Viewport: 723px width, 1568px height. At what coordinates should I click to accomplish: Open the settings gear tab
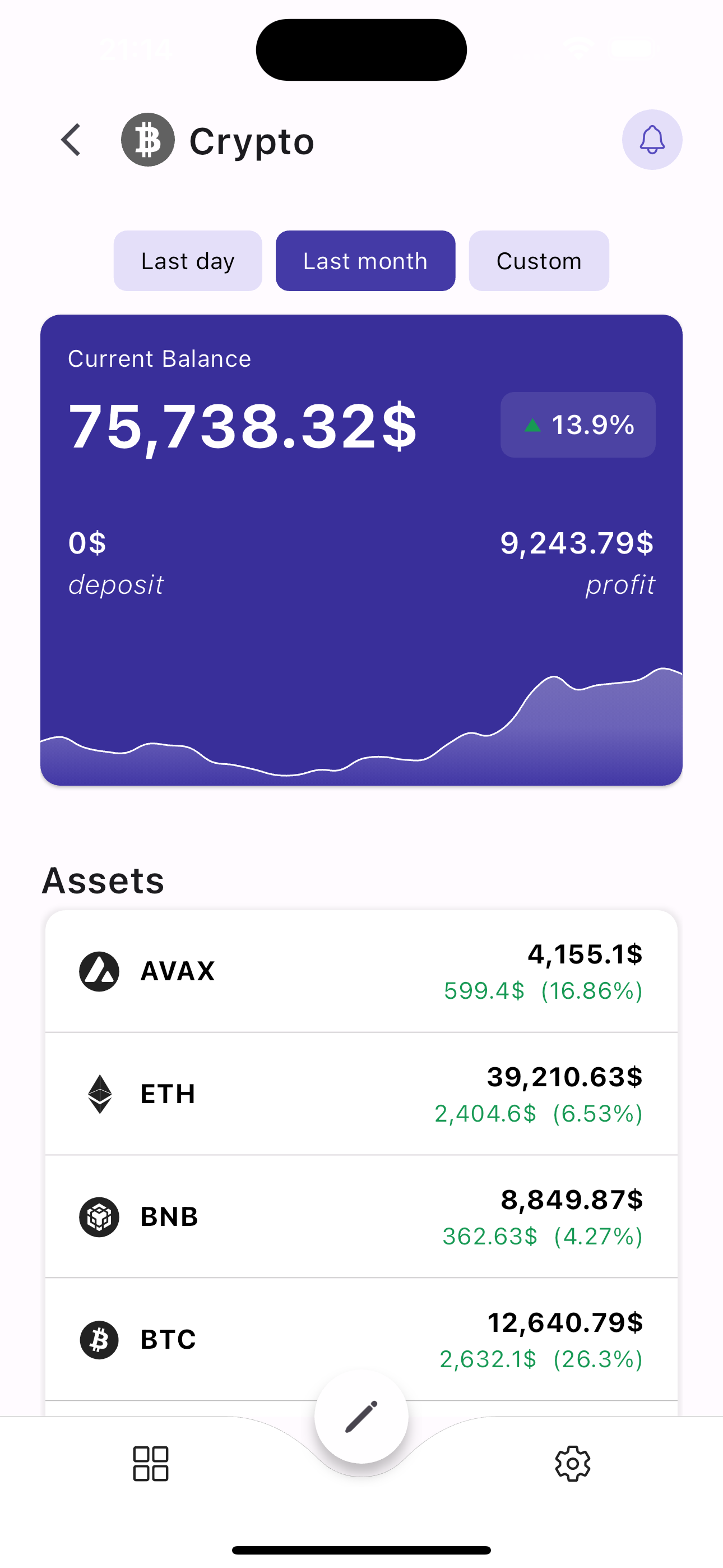pyautogui.click(x=573, y=1464)
